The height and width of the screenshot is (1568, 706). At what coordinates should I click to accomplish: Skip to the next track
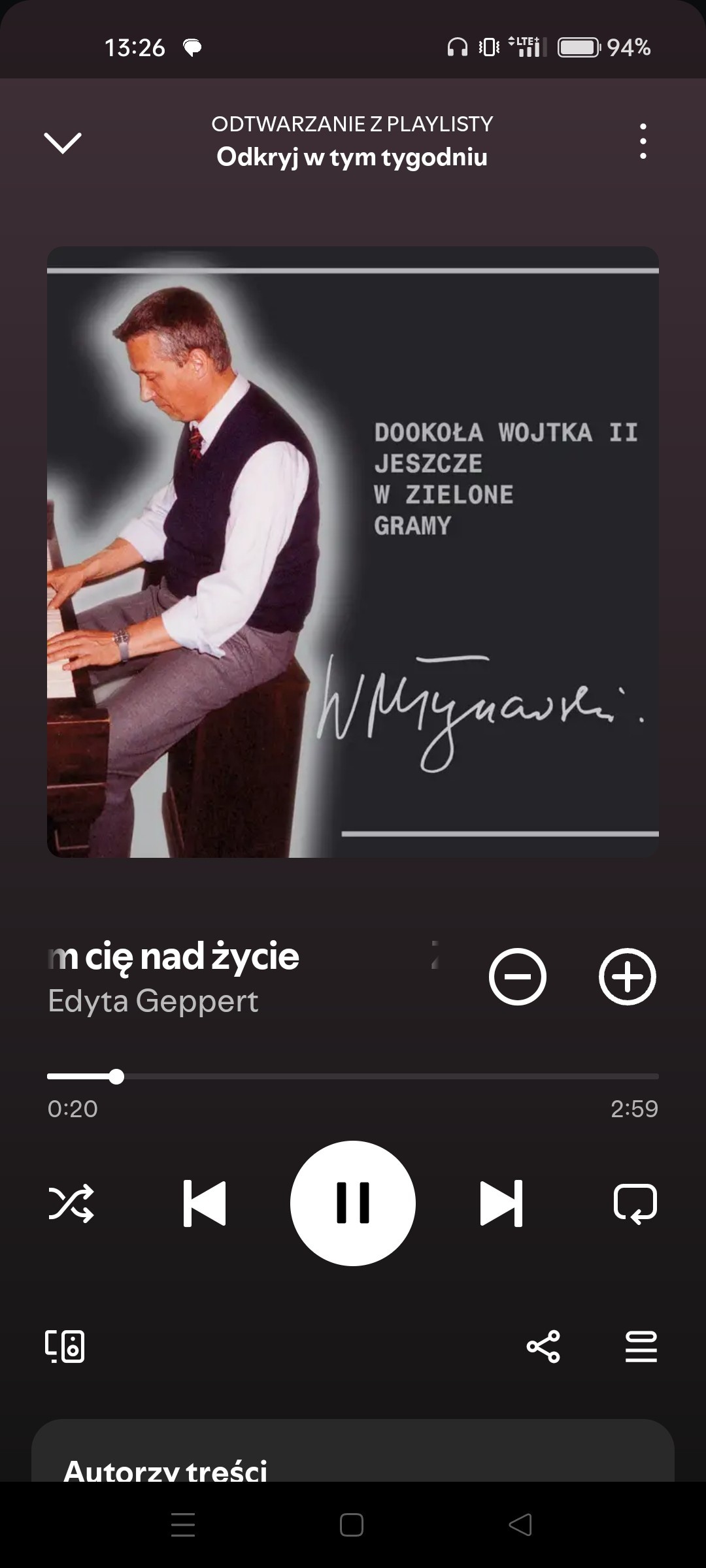[x=501, y=1203]
